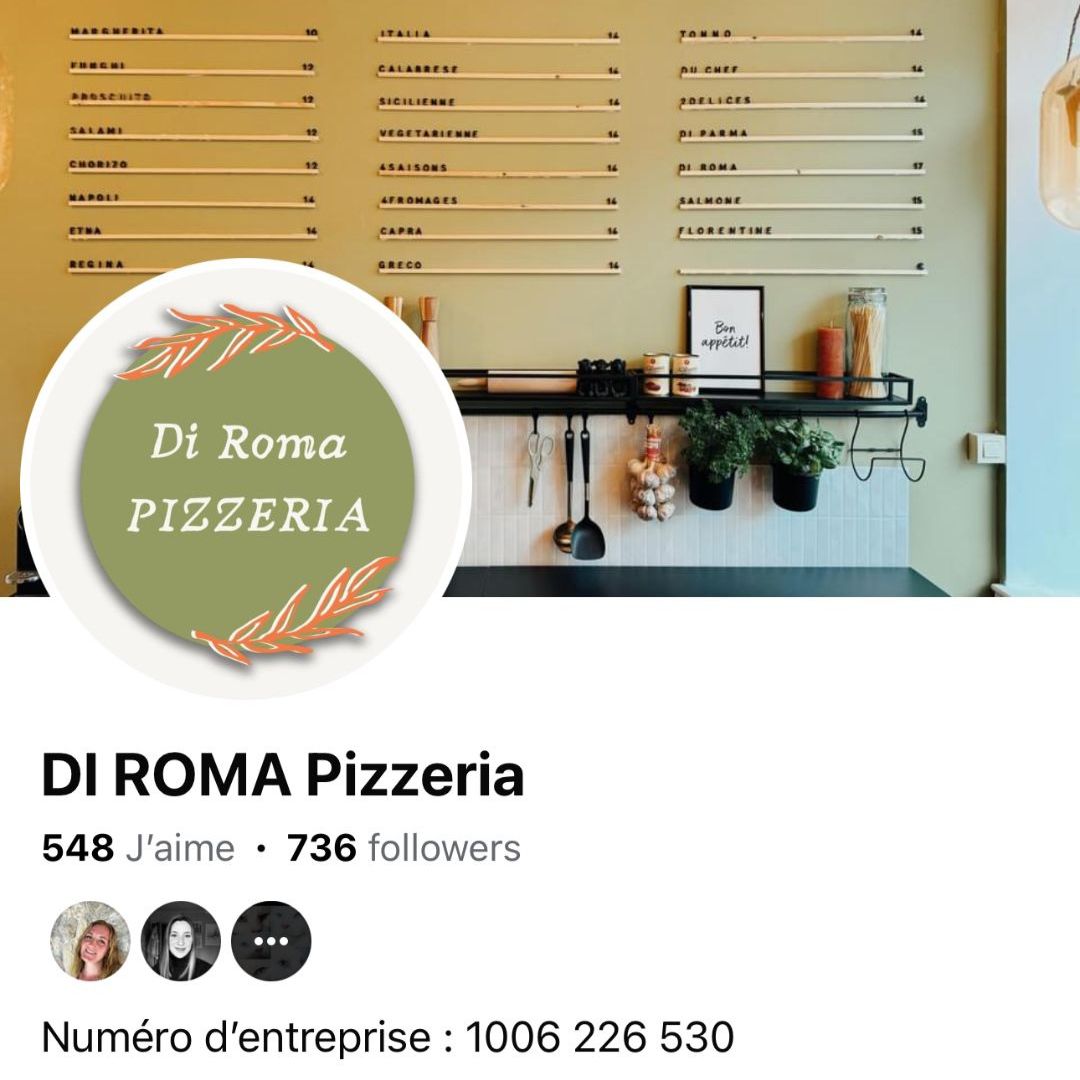1080x1080 pixels.
Task: Show more friends via the three-dots avatar
Action: point(271,941)
